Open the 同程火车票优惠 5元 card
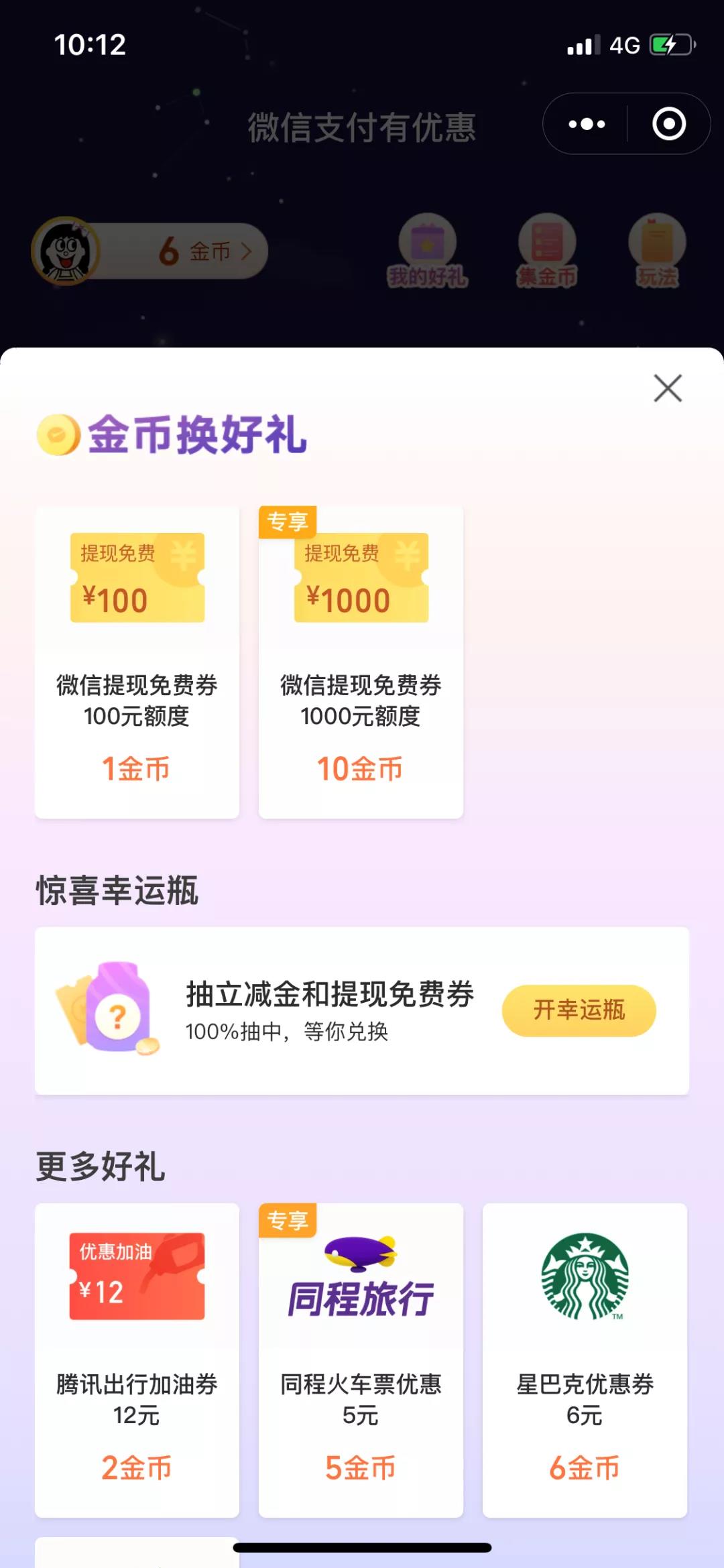The width and height of the screenshot is (724, 1568). [x=361, y=1360]
